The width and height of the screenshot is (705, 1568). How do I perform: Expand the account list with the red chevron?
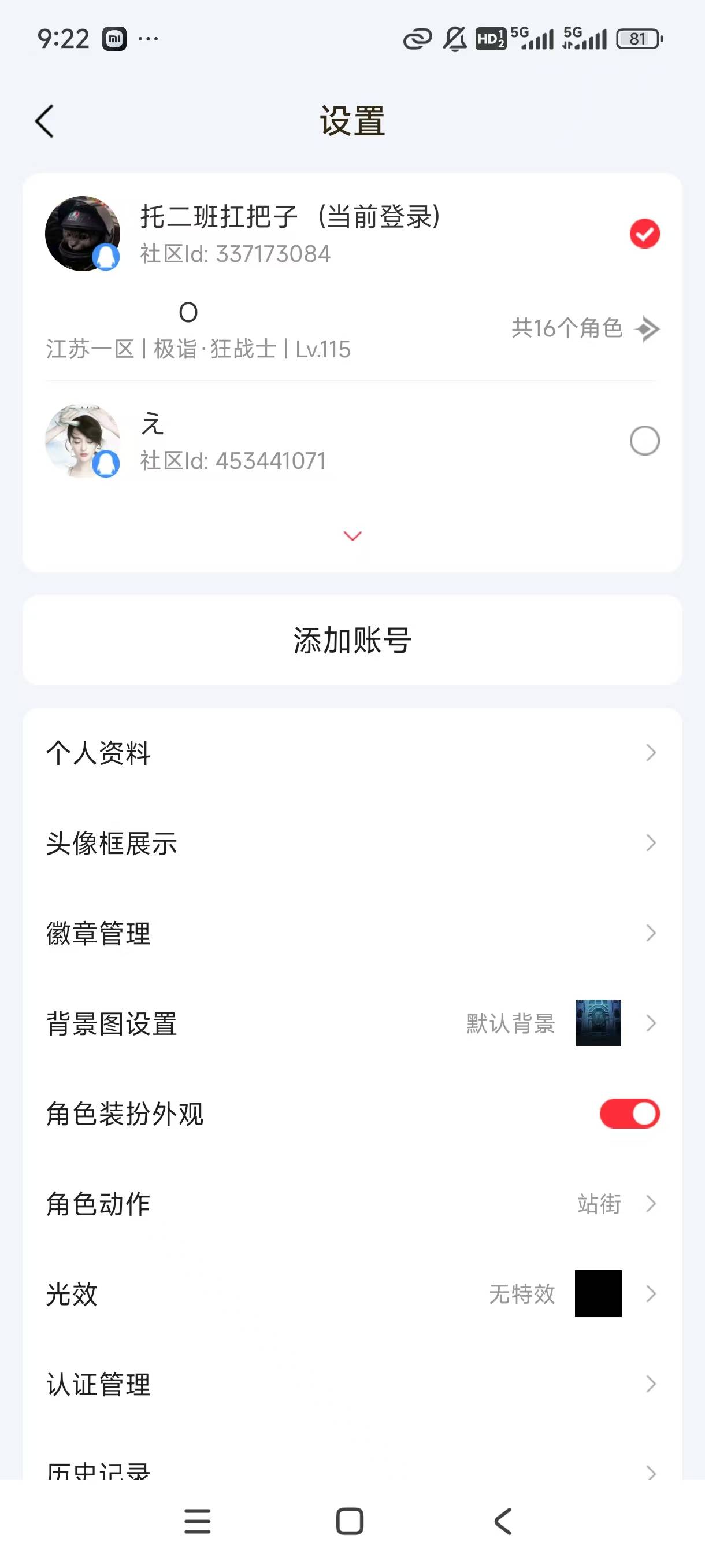[x=351, y=535]
